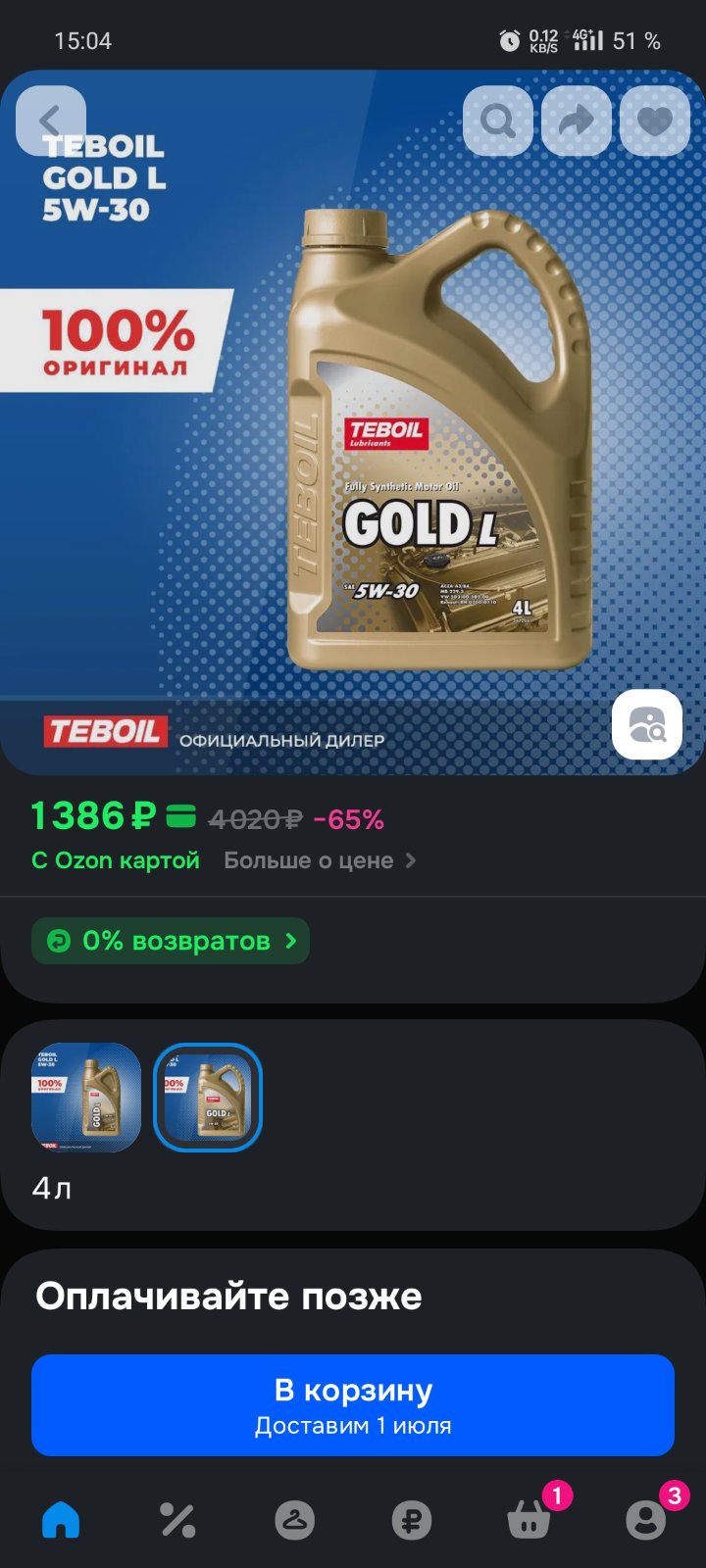Screen dimensions: 706x1568
Task: Open the '0% возвратов' returns chip
Action: click(x=171, y=941)
